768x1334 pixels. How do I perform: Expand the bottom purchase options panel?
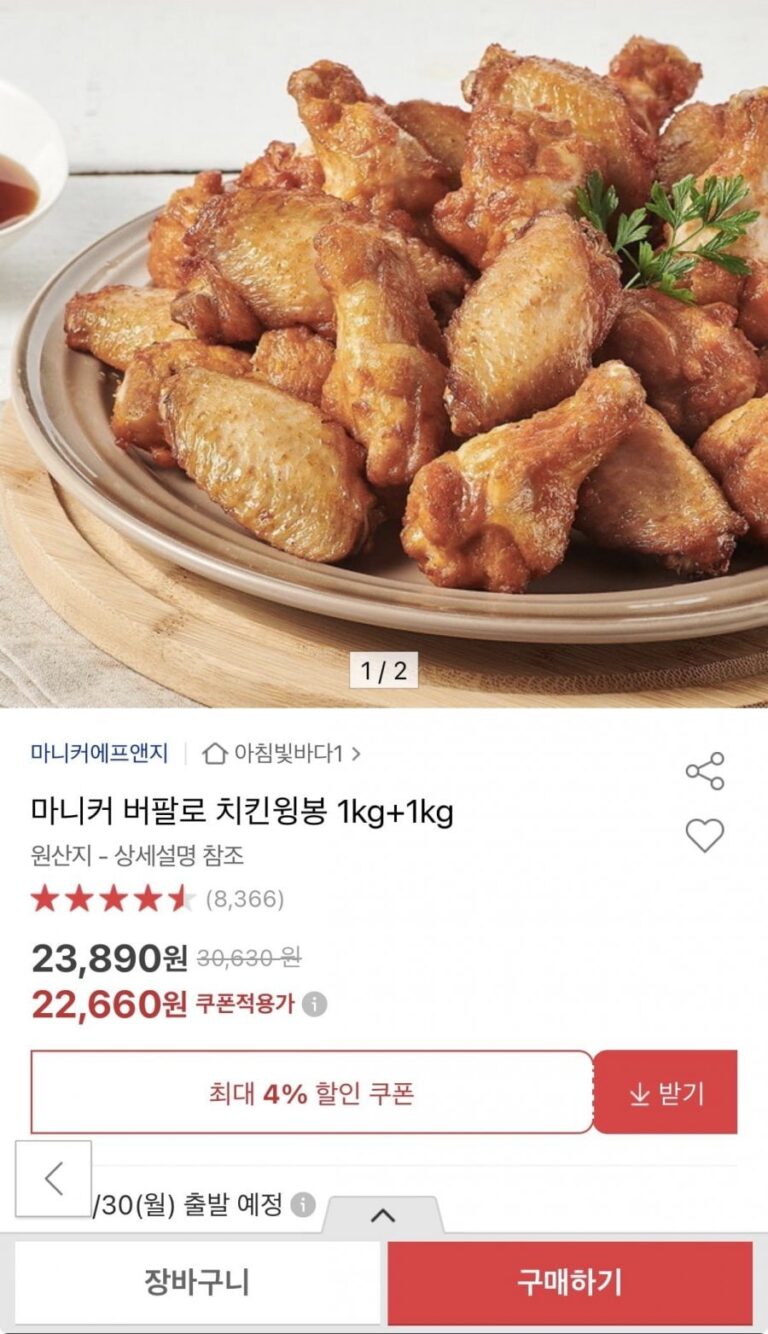click(x=382, y=1216)
